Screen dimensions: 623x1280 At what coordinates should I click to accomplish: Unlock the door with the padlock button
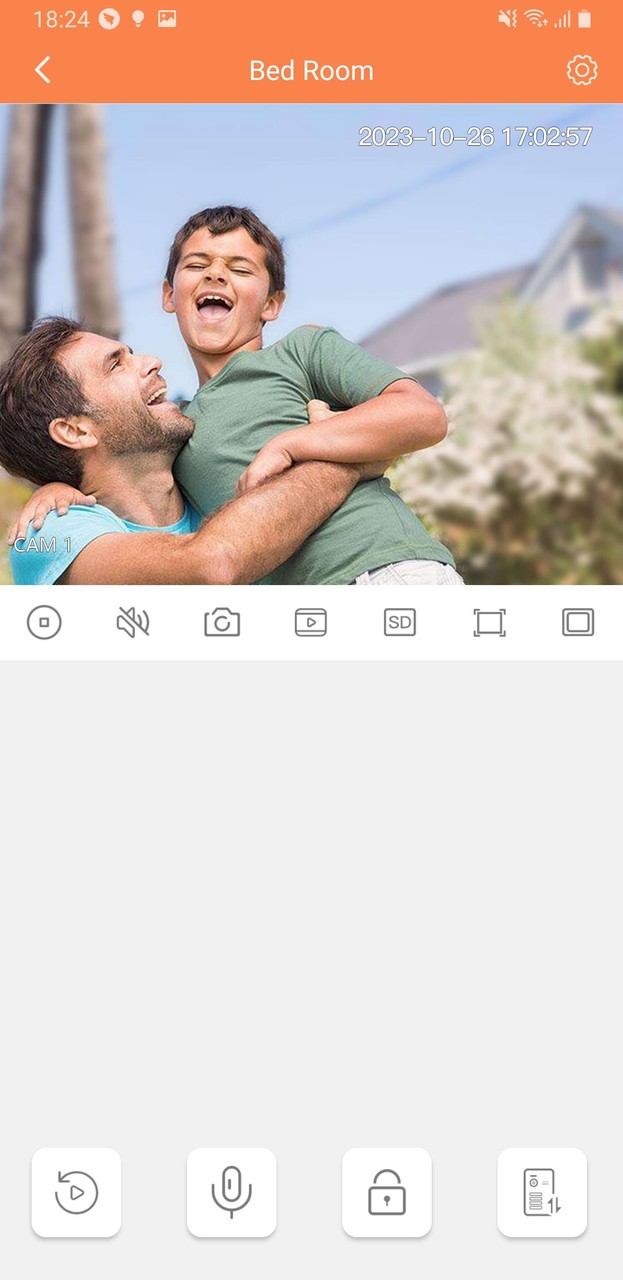[387, 1192]
